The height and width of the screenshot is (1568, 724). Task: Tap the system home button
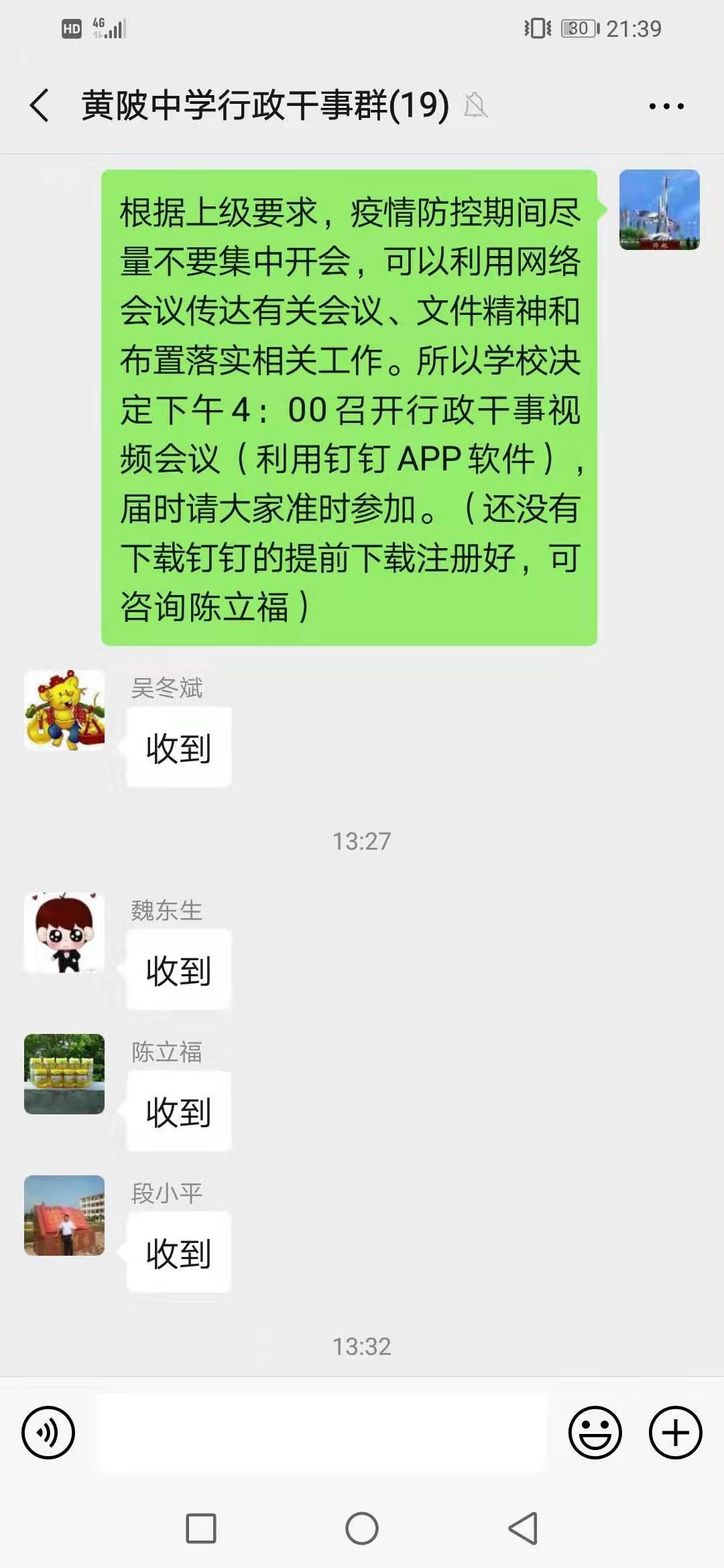coord(362,1528)
